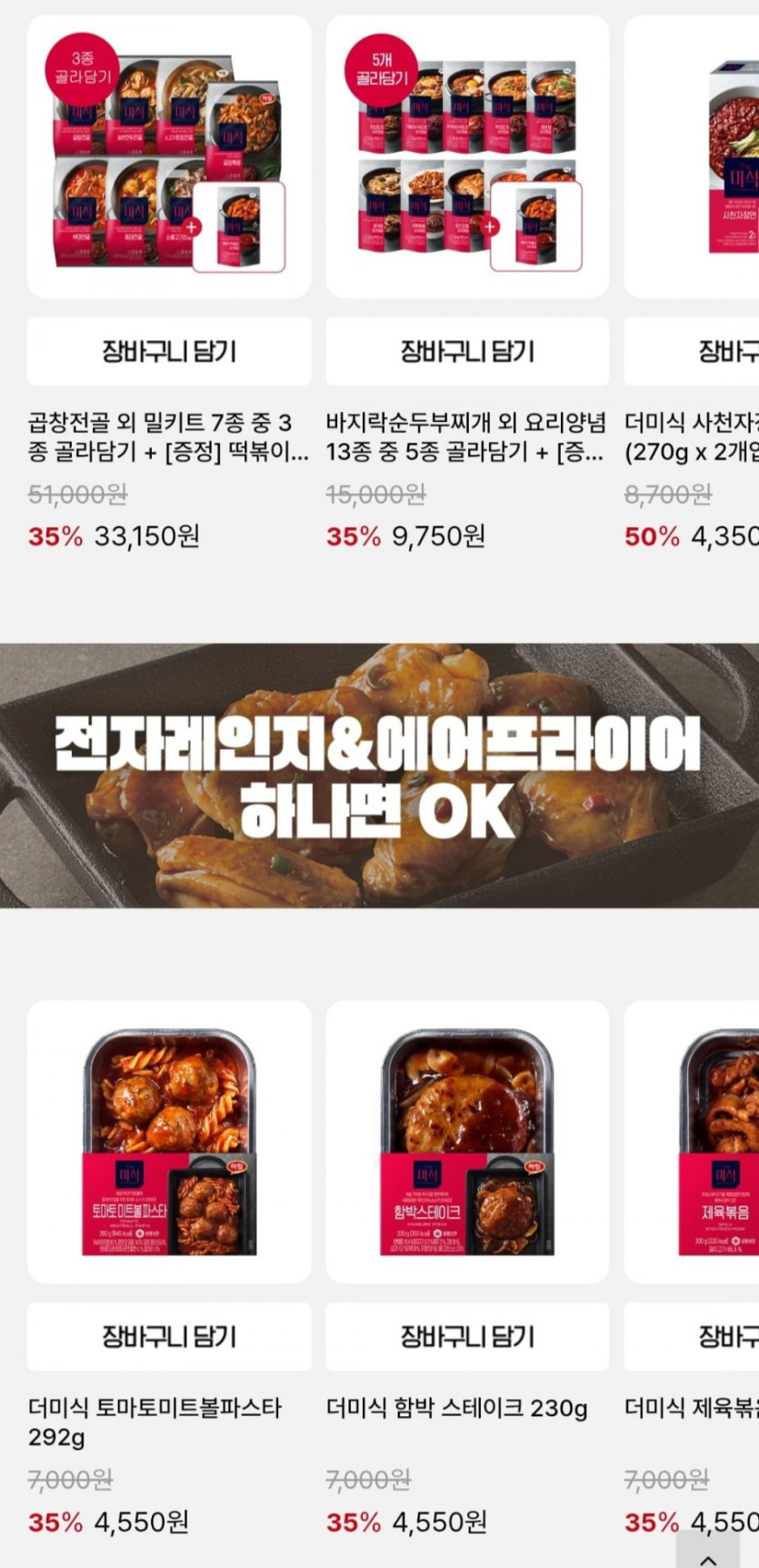
Task: View 더미식 함박 스테이크 230g product
Action: click(467, 1142)
